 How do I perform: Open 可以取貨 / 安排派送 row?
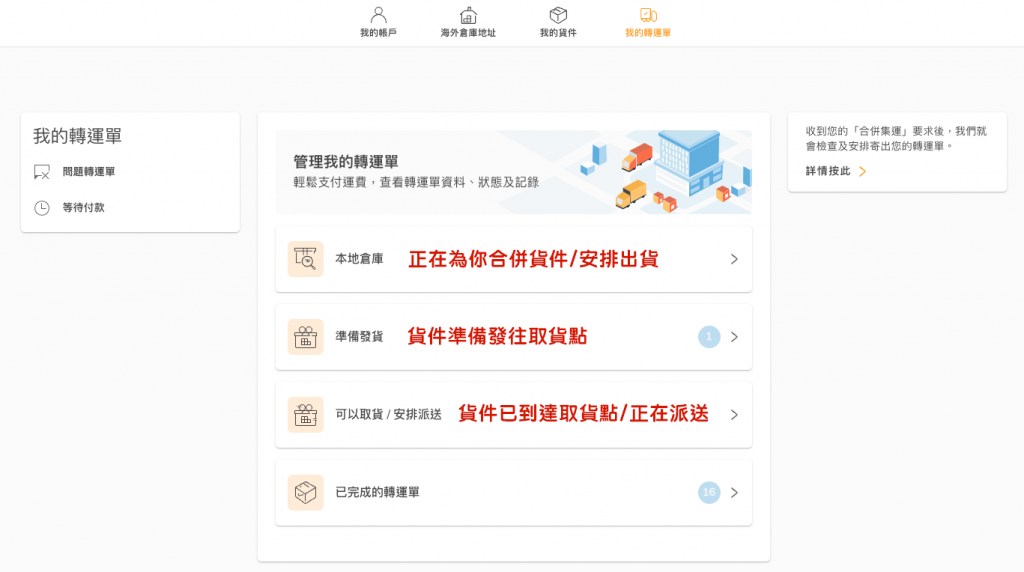513,415
